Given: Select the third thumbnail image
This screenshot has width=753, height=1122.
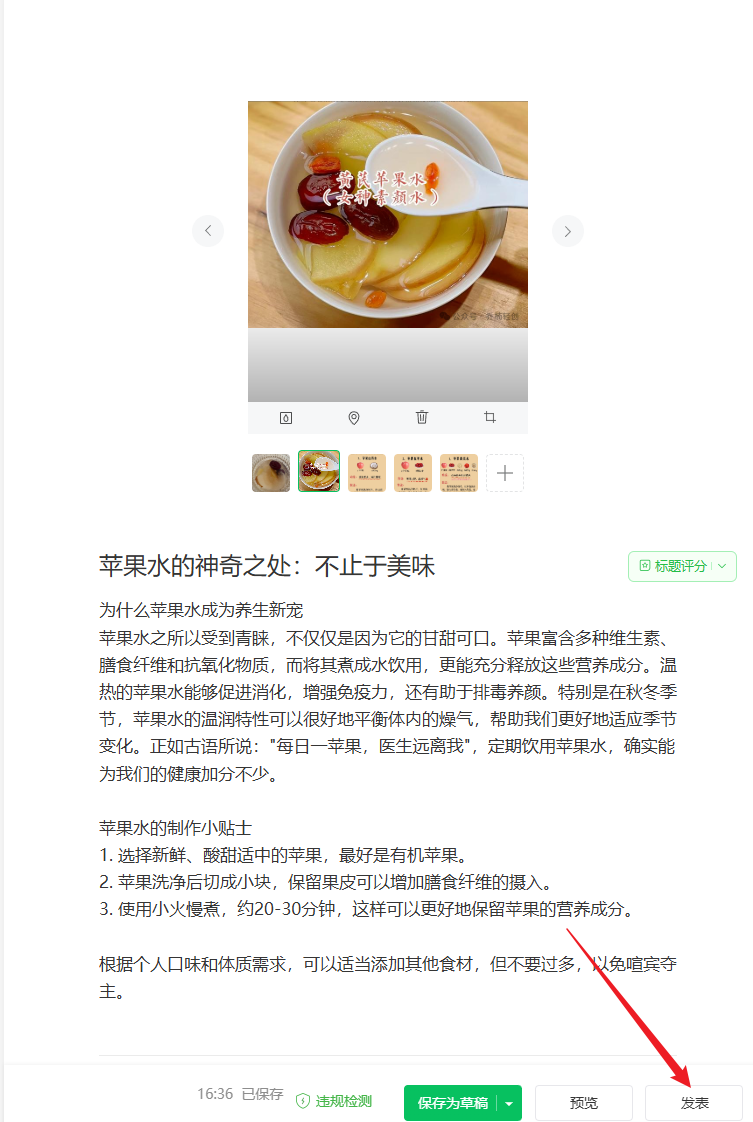Looking at the screenshot, I should click(x=366, y=473).
